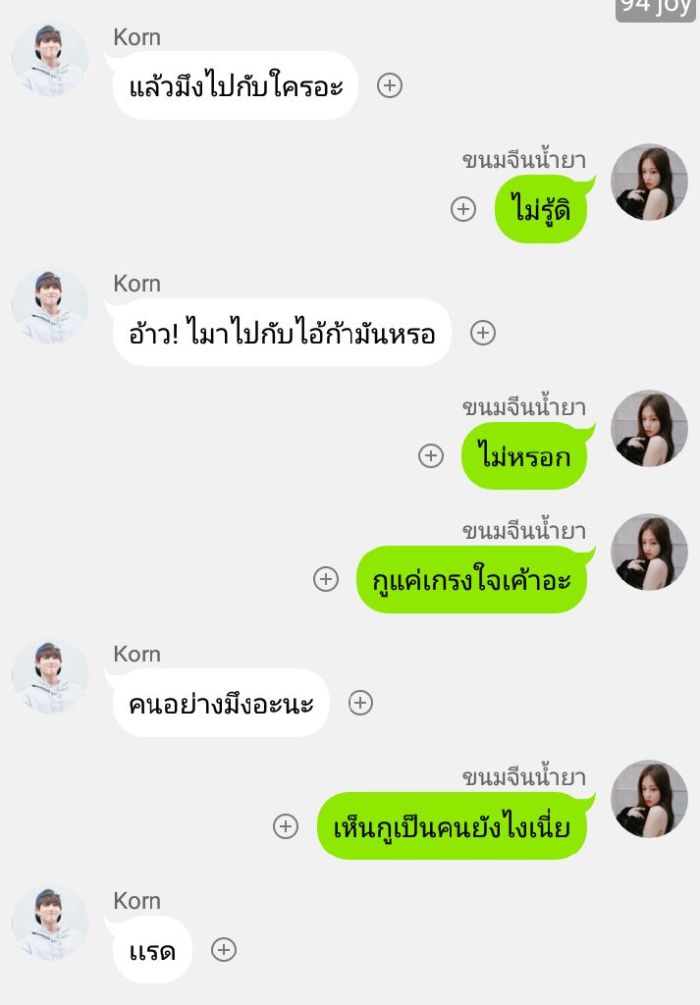Tap plus icon beside "แล้วมึงไปกับใครอะ"
Image resolution: width=700 pixels, height=1005 pixels.
pyautogui.click(x=390, y=86)
